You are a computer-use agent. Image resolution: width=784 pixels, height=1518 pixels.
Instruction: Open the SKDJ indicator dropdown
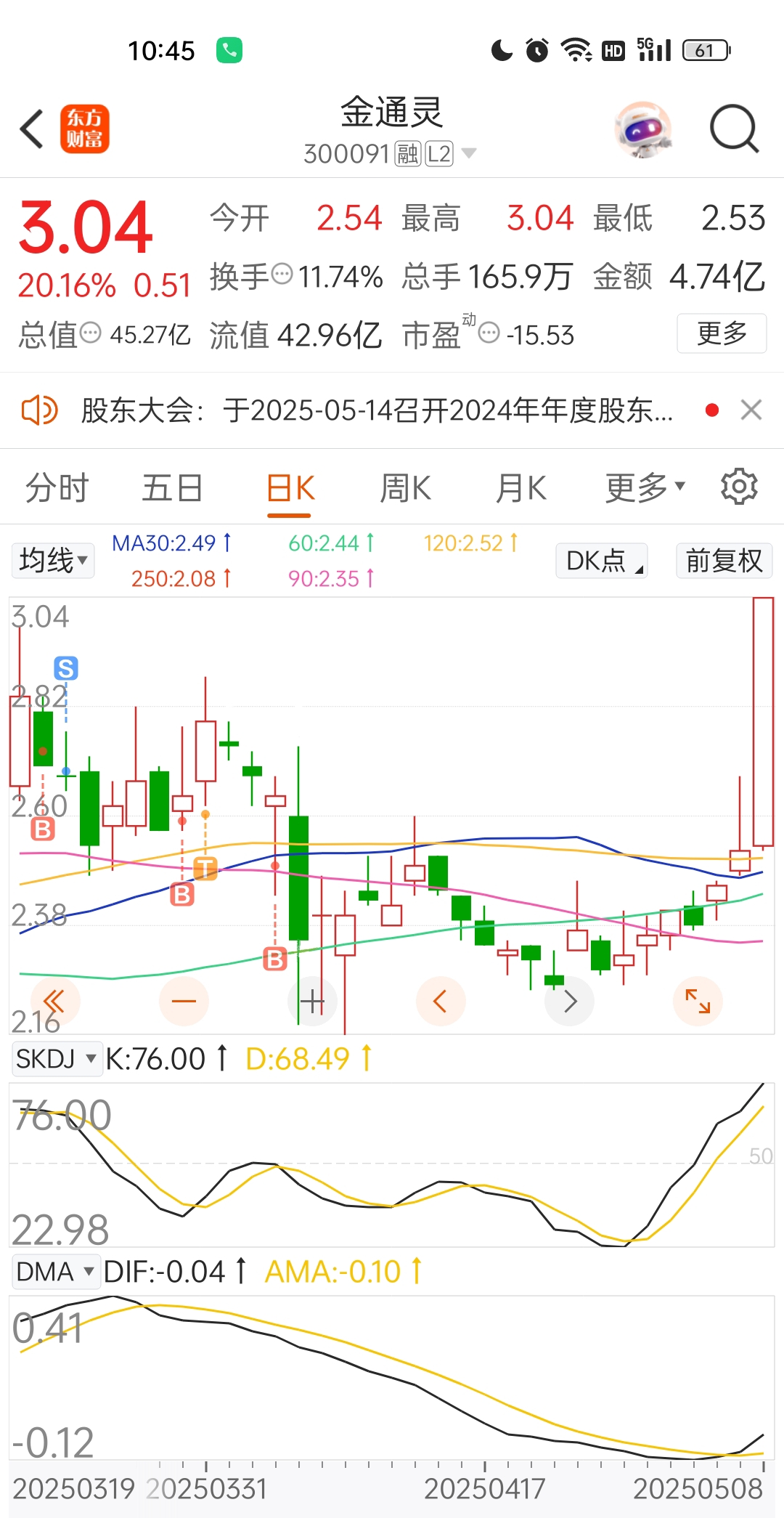(56, 1059)
